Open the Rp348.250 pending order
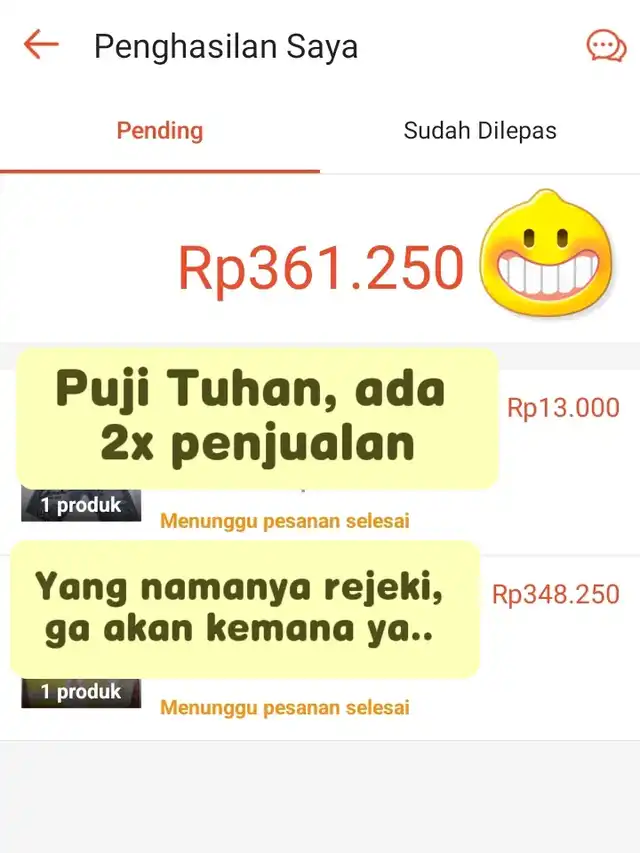Screen dimensions: 640x853 pyautogui.click(x=555, y=595)
